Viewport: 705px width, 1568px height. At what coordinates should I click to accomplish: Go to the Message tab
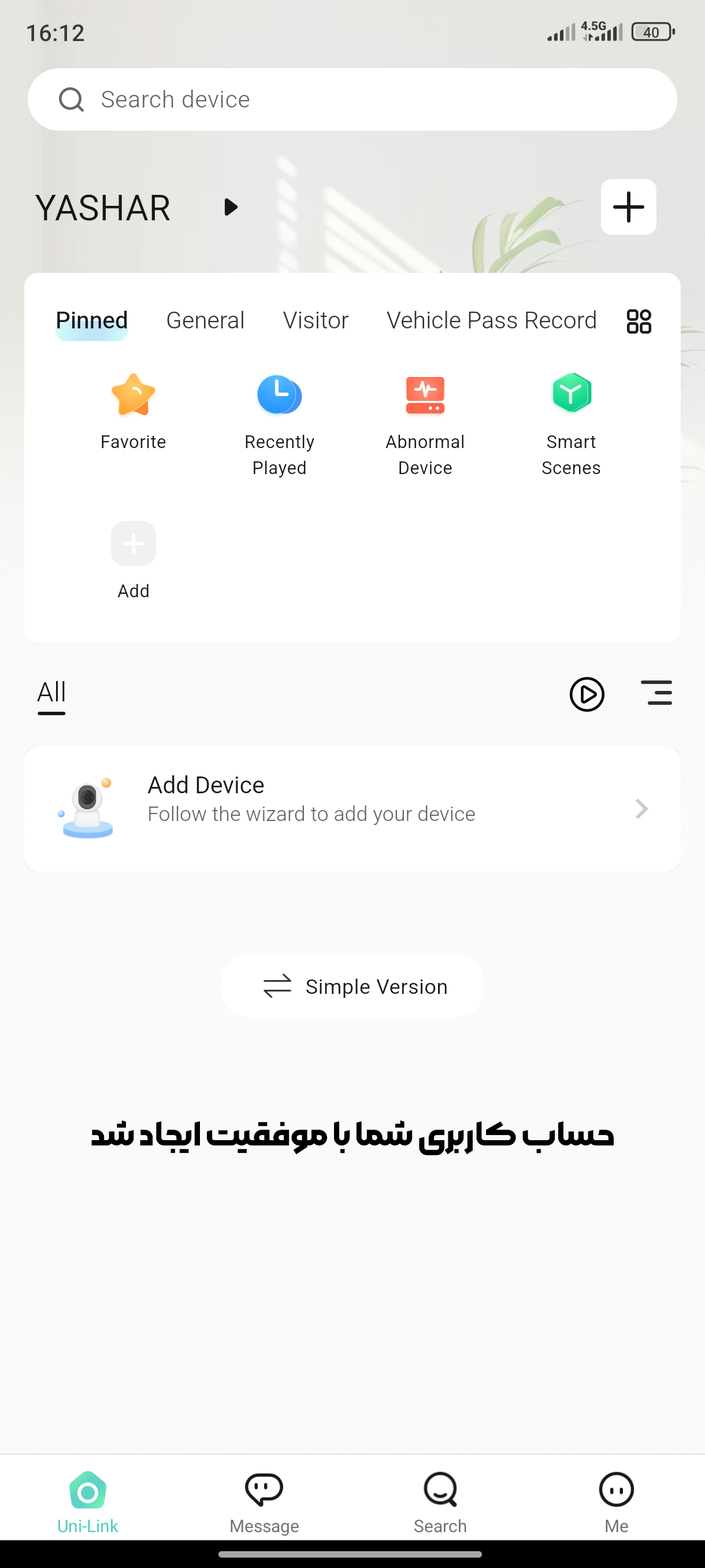(x=264, y=1501)
